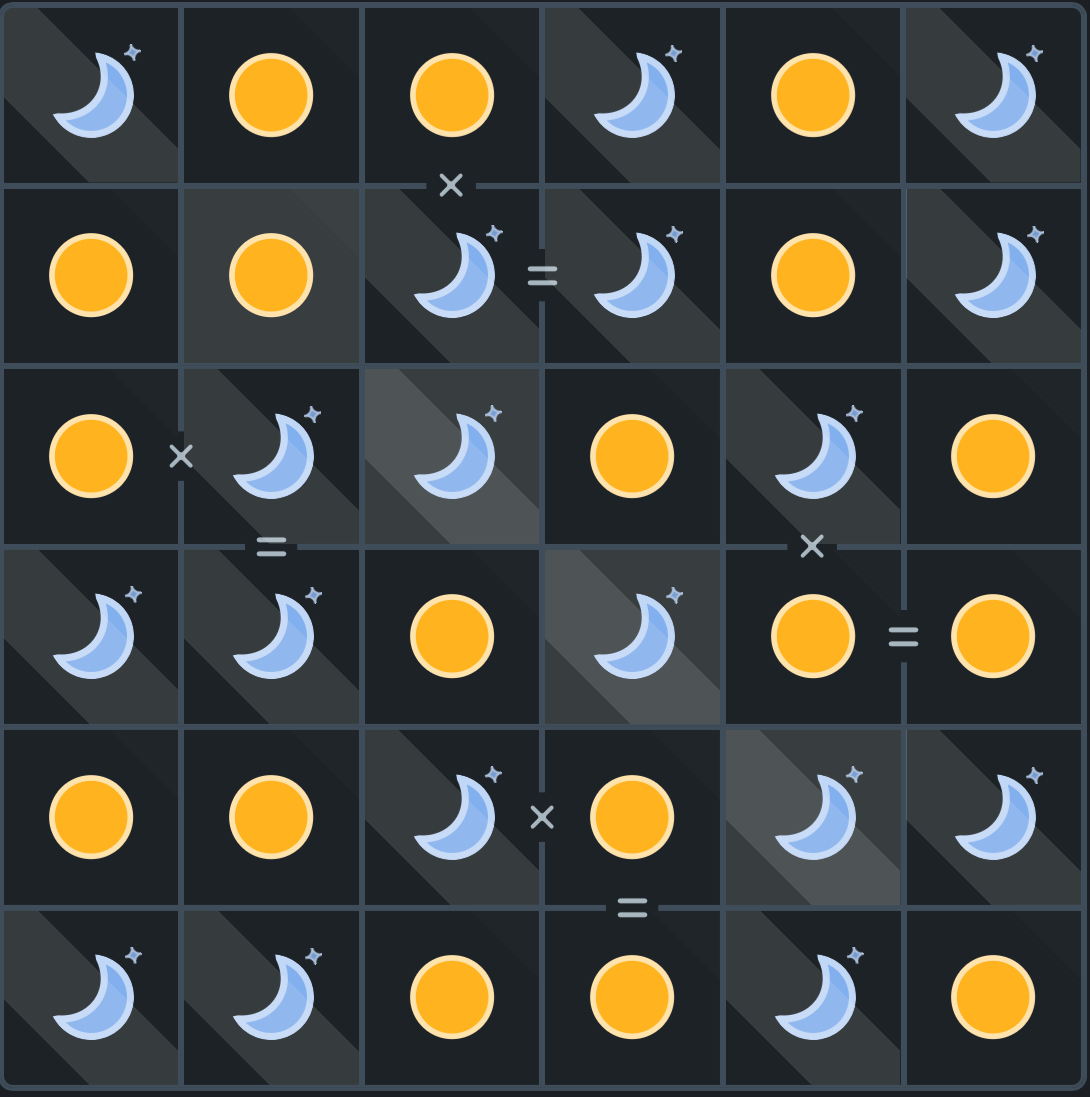Select the sun in row five, column one
The width and height of the screenshot is (1090, 1097).
(91, 817)
